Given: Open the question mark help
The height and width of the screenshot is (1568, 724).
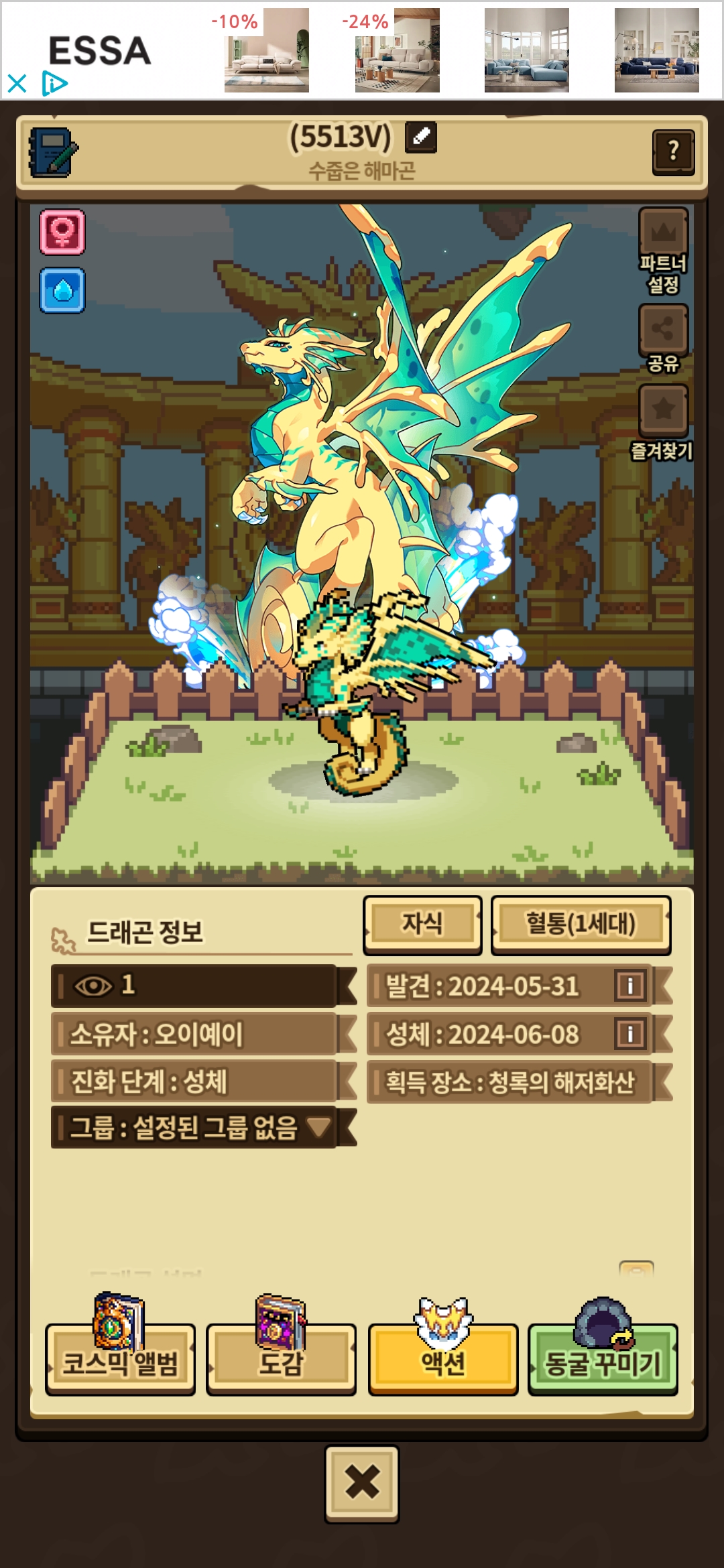Looking at the screenshot, I should point(673,151).
